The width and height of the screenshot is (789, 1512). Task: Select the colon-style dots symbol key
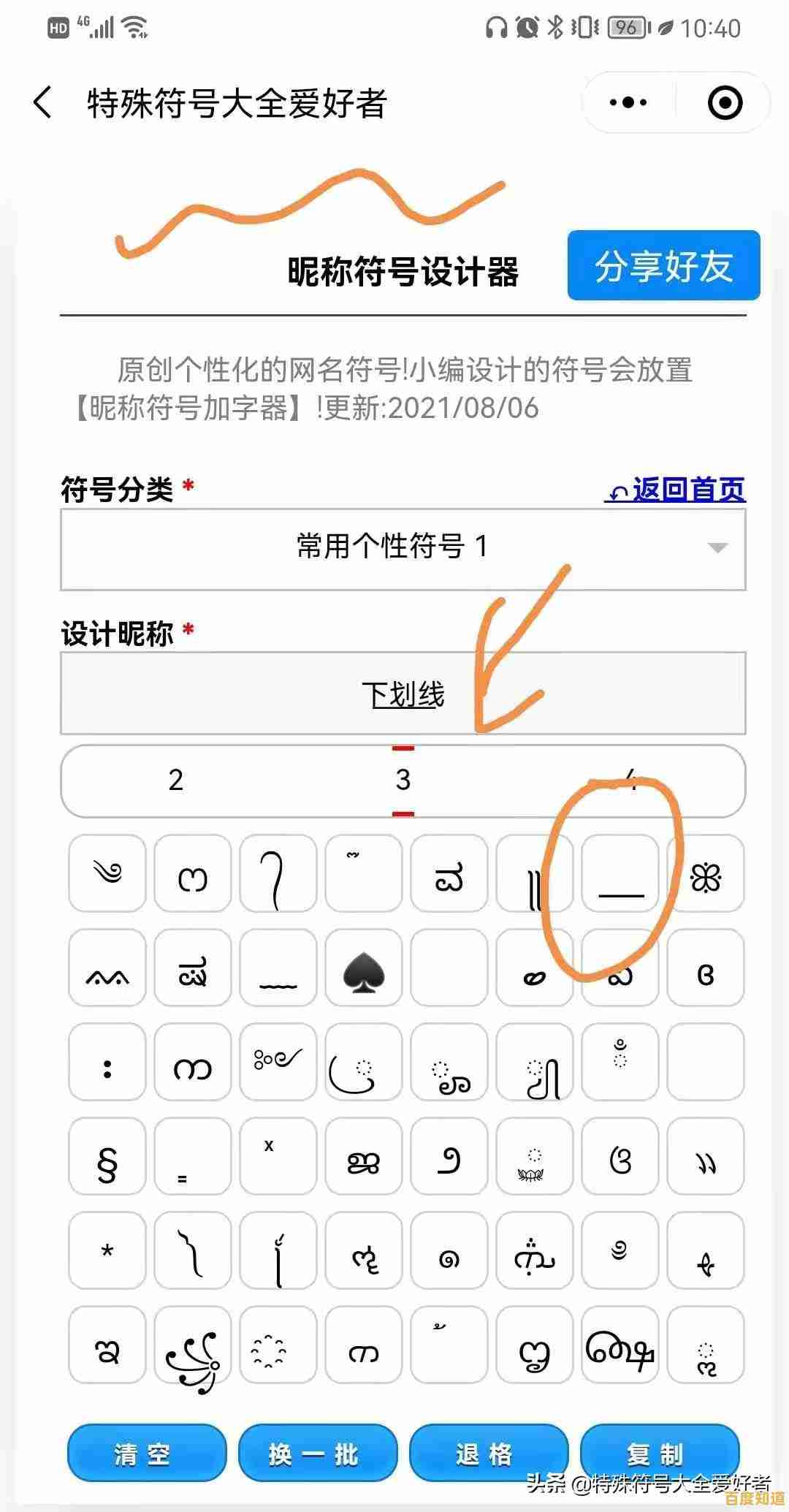tap(106, 1063)
